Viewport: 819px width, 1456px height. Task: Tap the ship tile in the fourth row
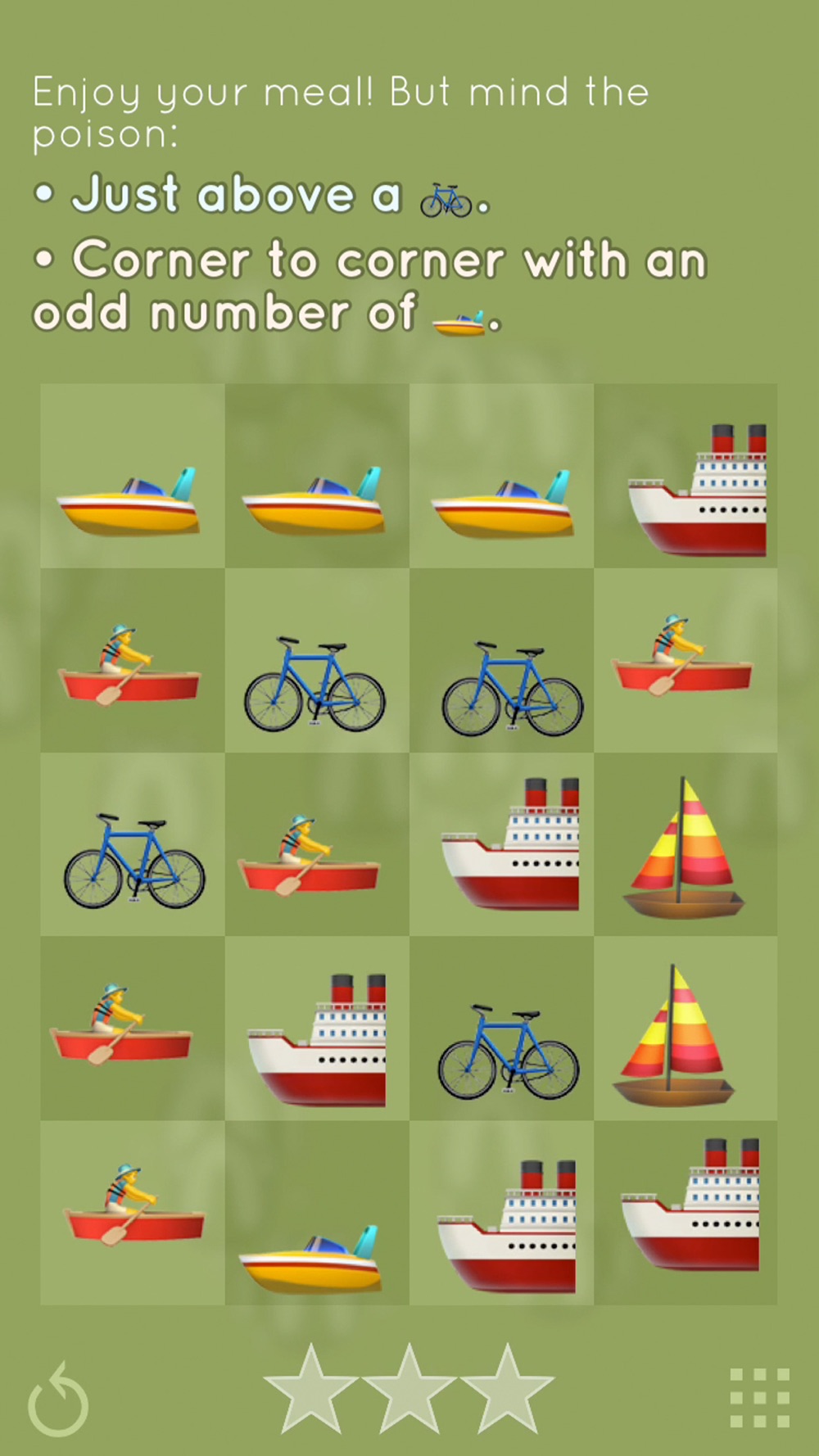tap(317, 1029)
